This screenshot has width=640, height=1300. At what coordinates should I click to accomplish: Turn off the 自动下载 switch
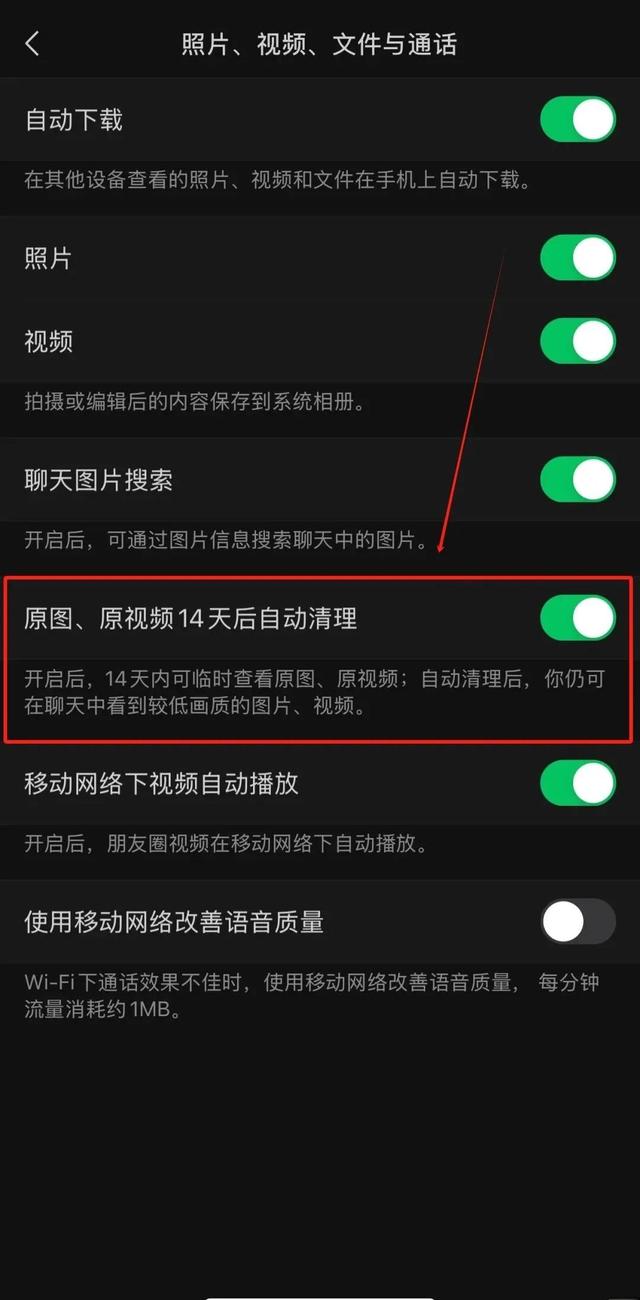[577, 120]
